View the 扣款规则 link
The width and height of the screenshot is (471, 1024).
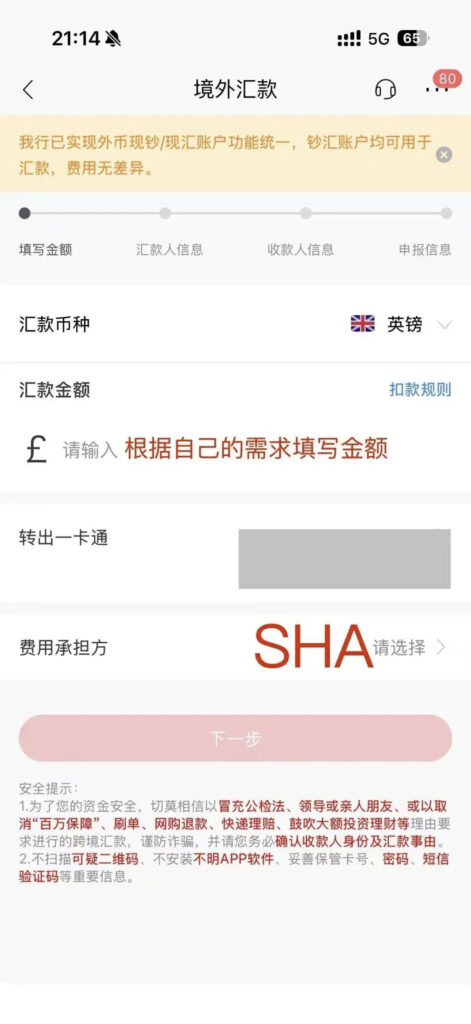coord(420,390)
